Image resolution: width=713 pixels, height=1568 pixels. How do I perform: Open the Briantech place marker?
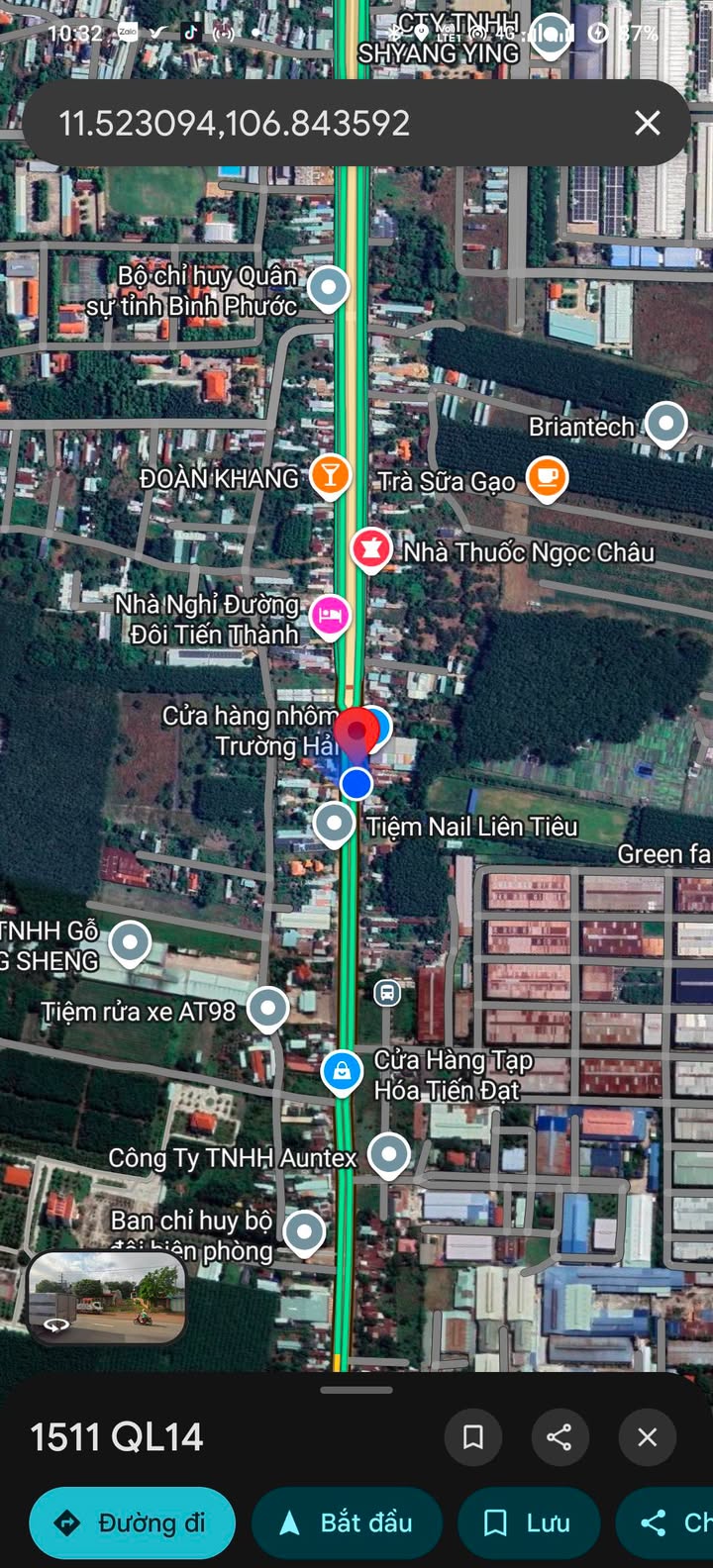(x=665, y=424)
